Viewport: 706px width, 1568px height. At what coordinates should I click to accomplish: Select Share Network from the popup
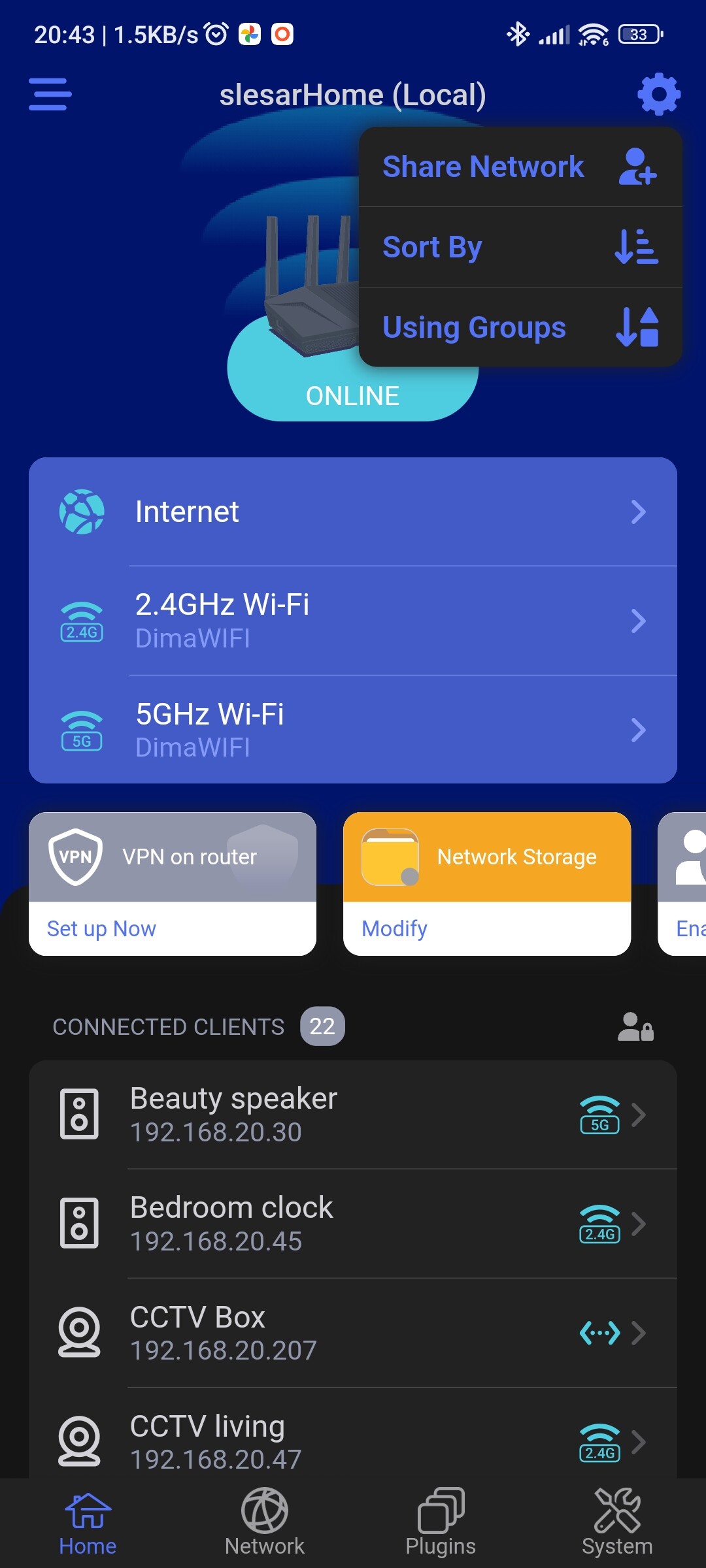(520, 167)
